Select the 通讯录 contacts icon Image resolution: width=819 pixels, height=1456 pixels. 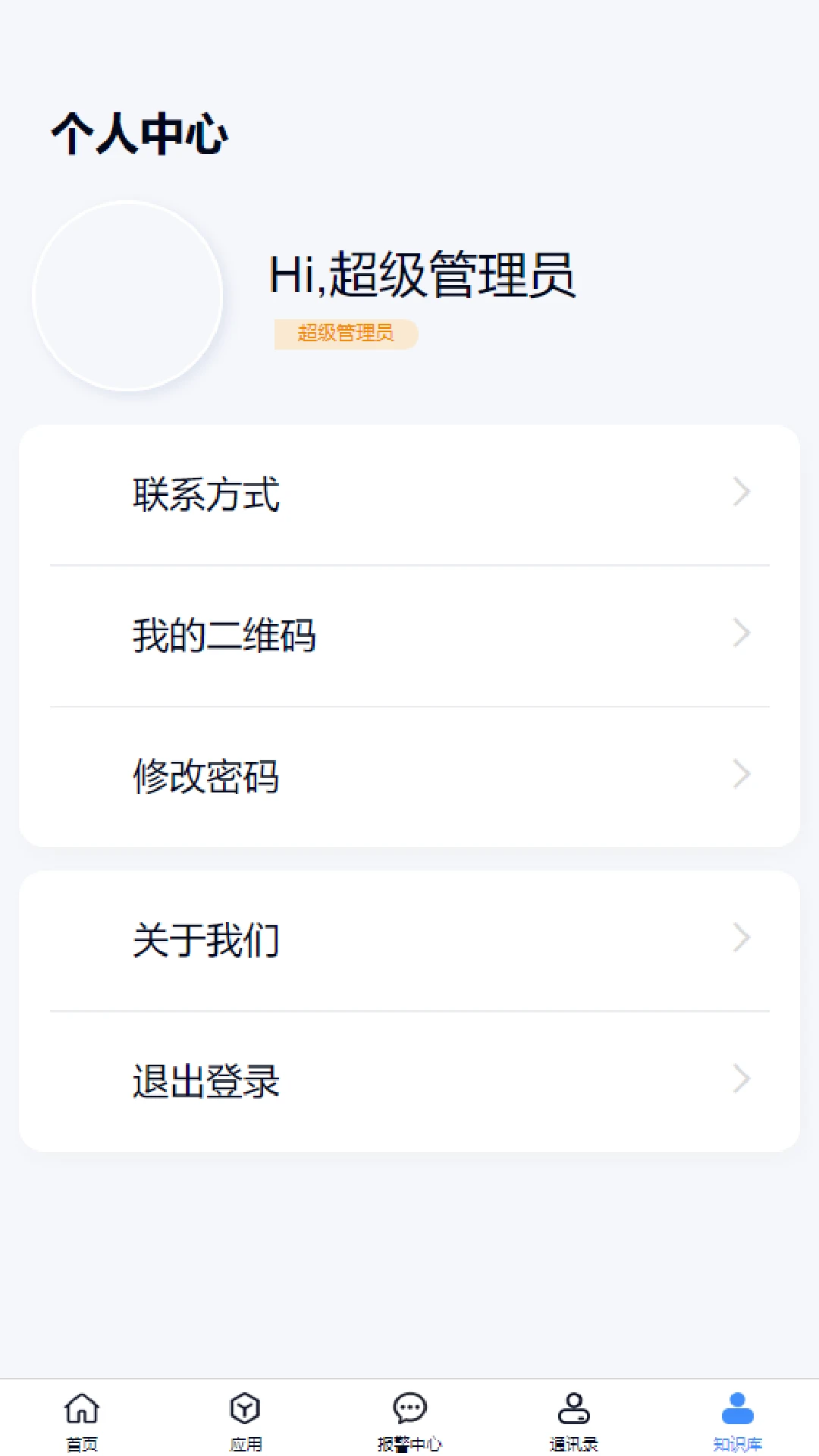tap(573, 1410)
